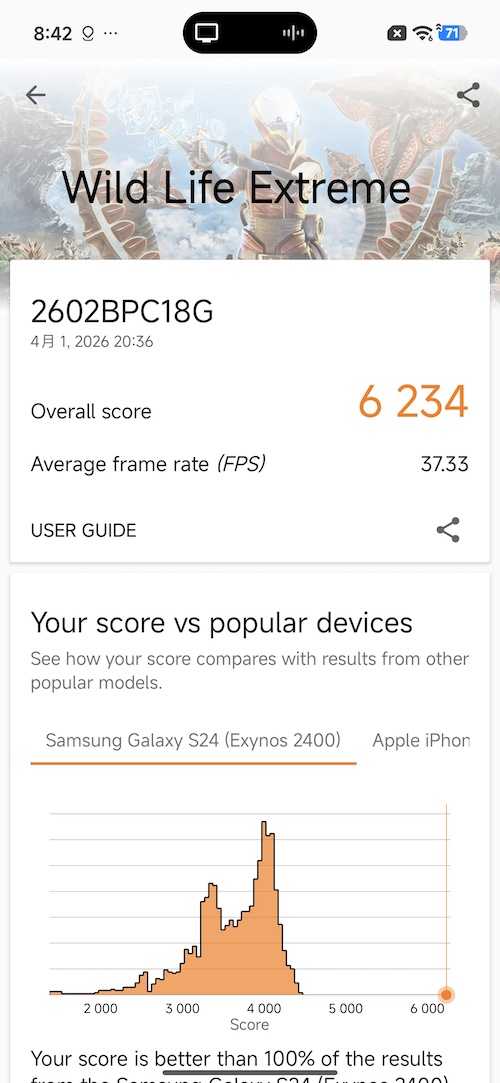Share the score using the card share icon
Viewport: 500px width, 1083px height.
448,530
